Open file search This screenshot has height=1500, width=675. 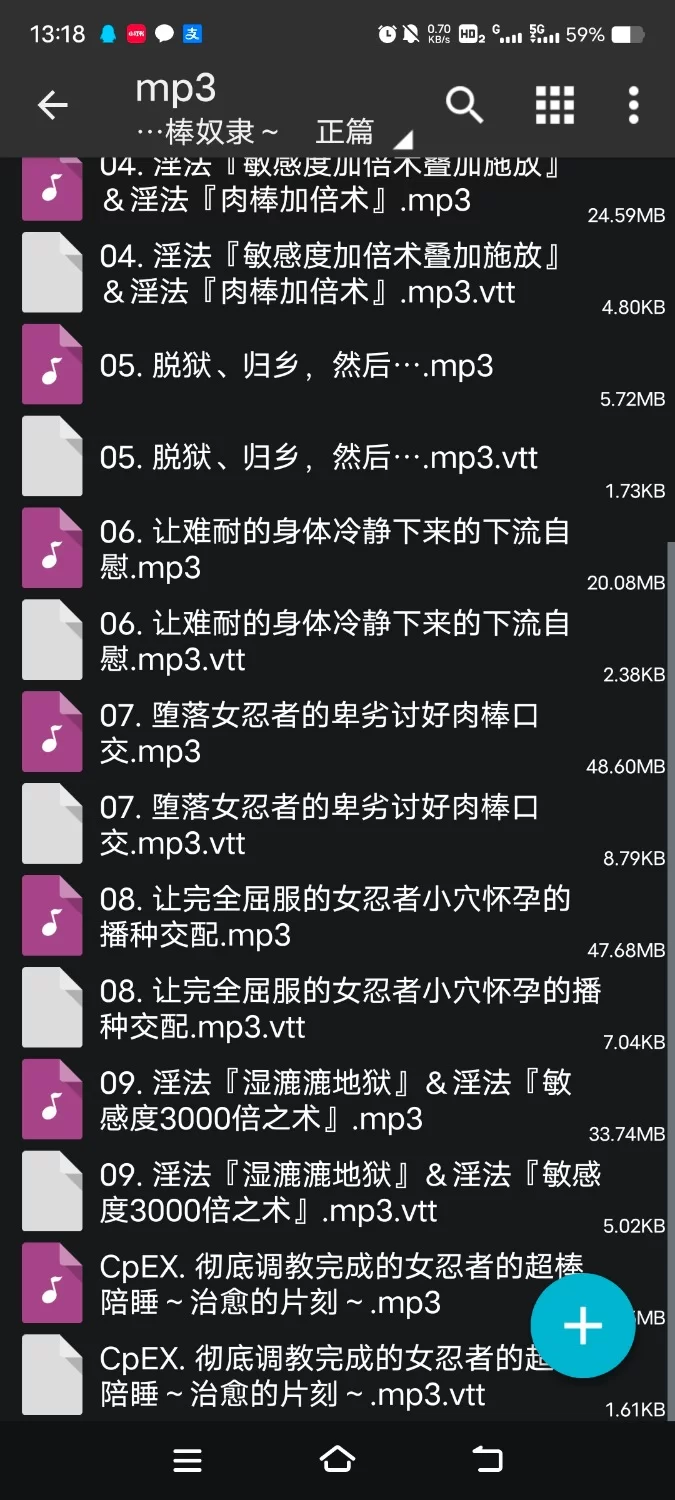(464, 105)
